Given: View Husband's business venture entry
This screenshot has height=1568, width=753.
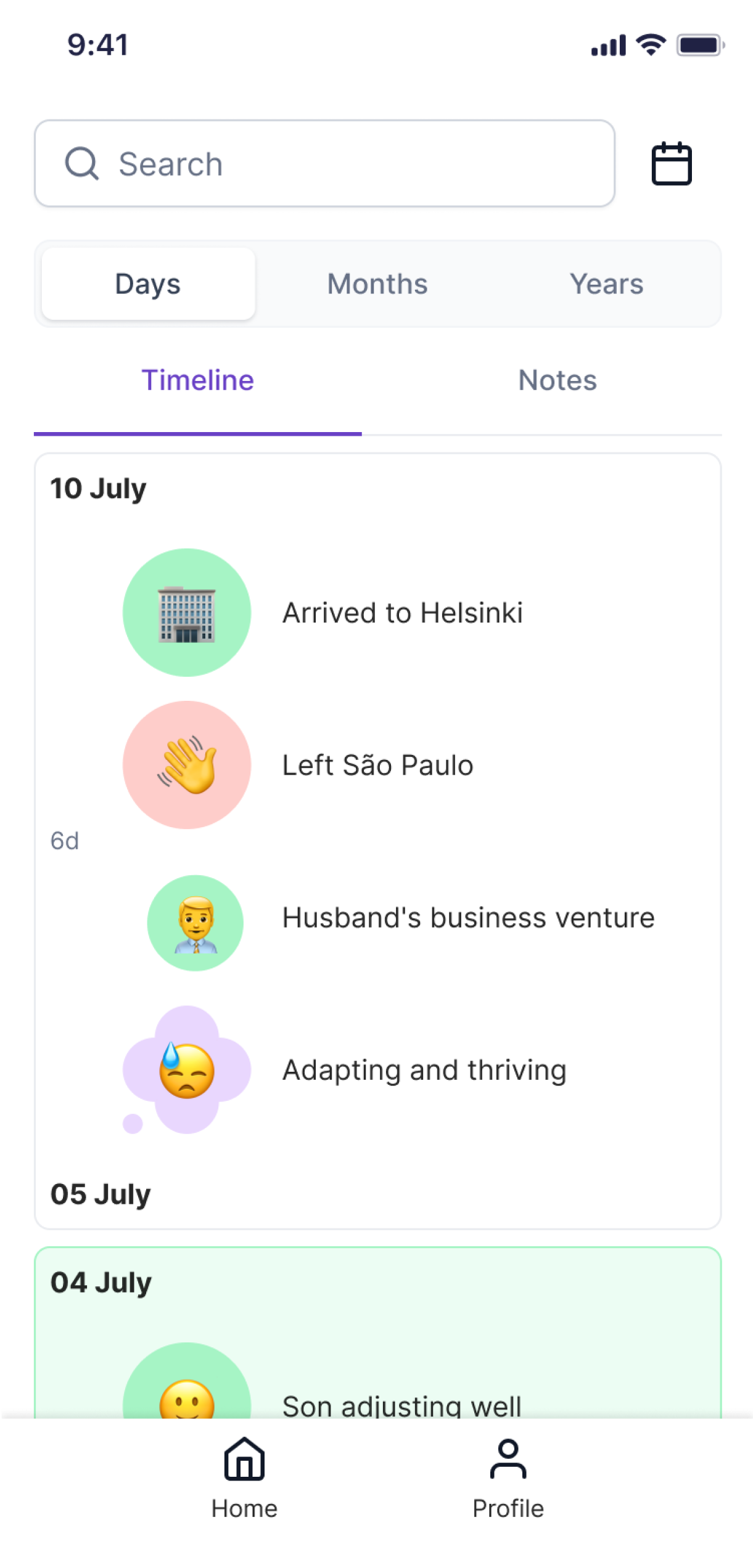Looking at the screenshot, I should click(x=467, y=918).
